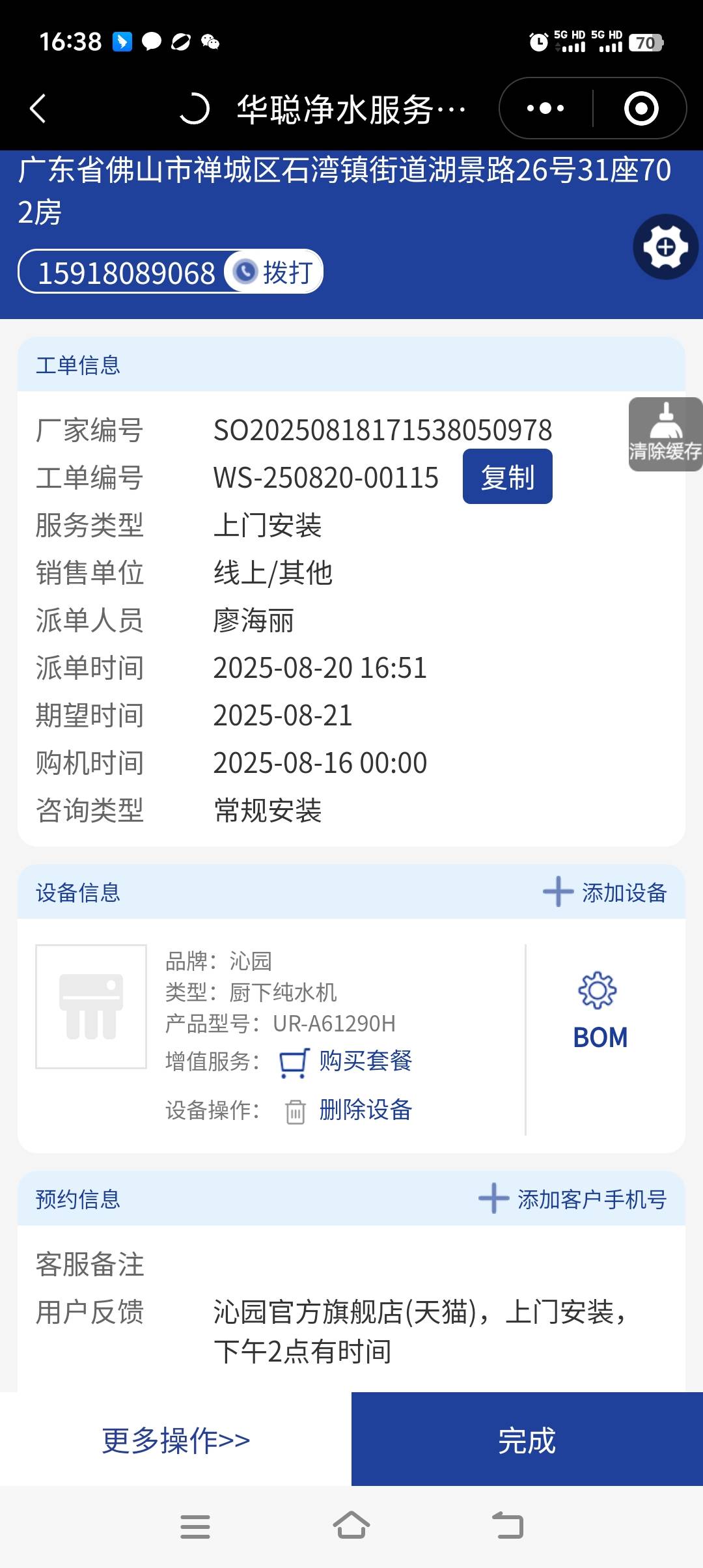
Task: Tap 清除缓存 to clear the cache
Action: pos(665,434)
